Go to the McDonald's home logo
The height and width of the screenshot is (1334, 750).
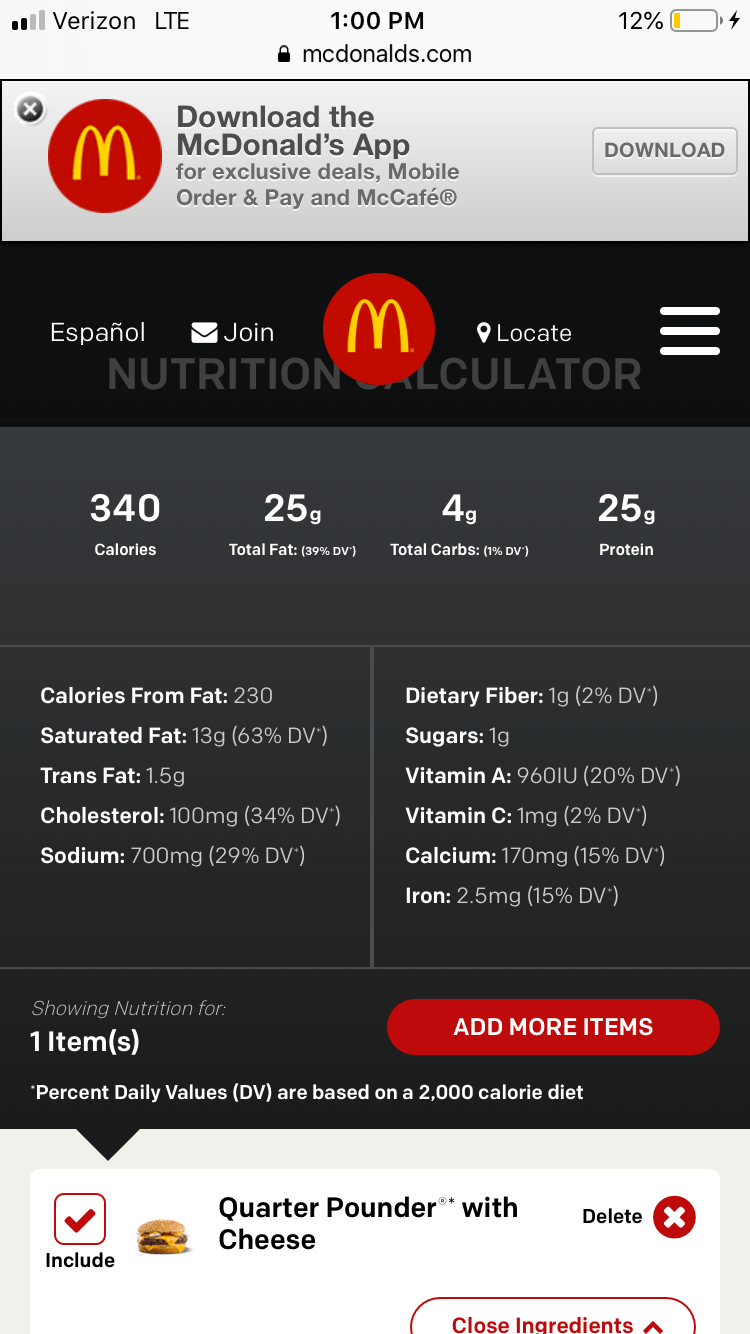coord(379,328)
